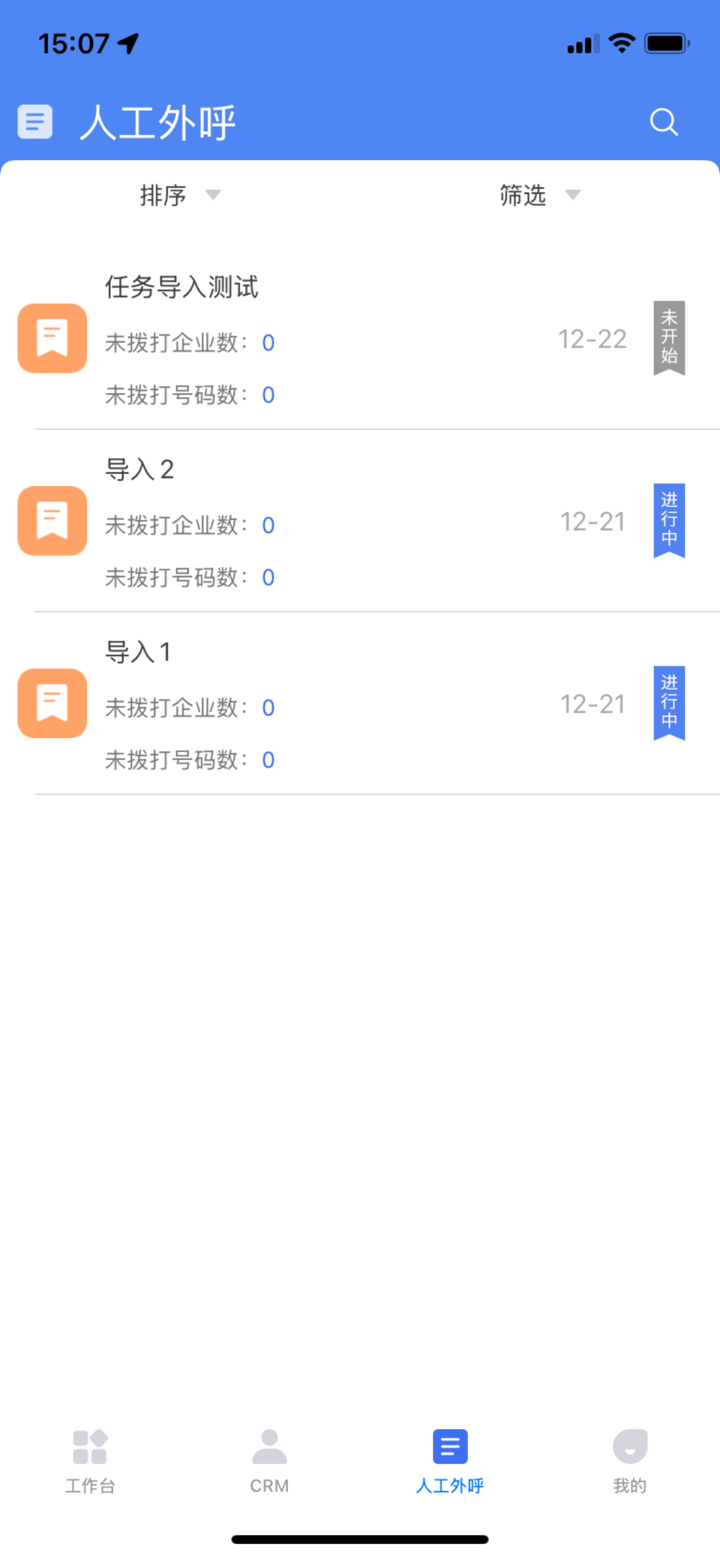Tap the 我的 profile icon
720x1558 pixels.
[629, 1445]
